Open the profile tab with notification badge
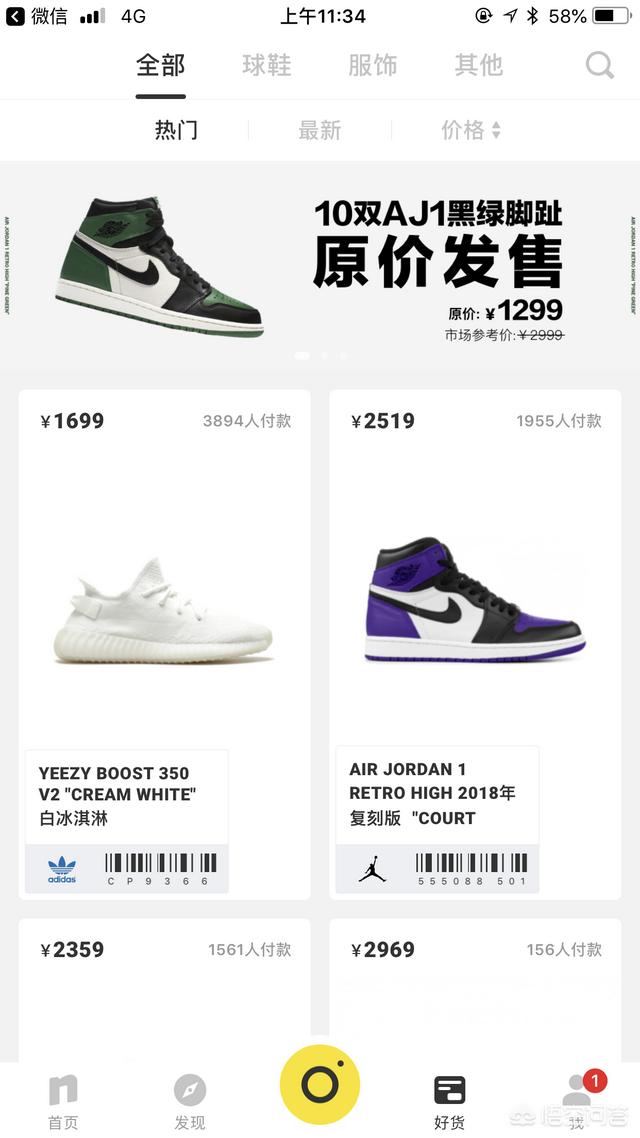 pos(578,1102)
